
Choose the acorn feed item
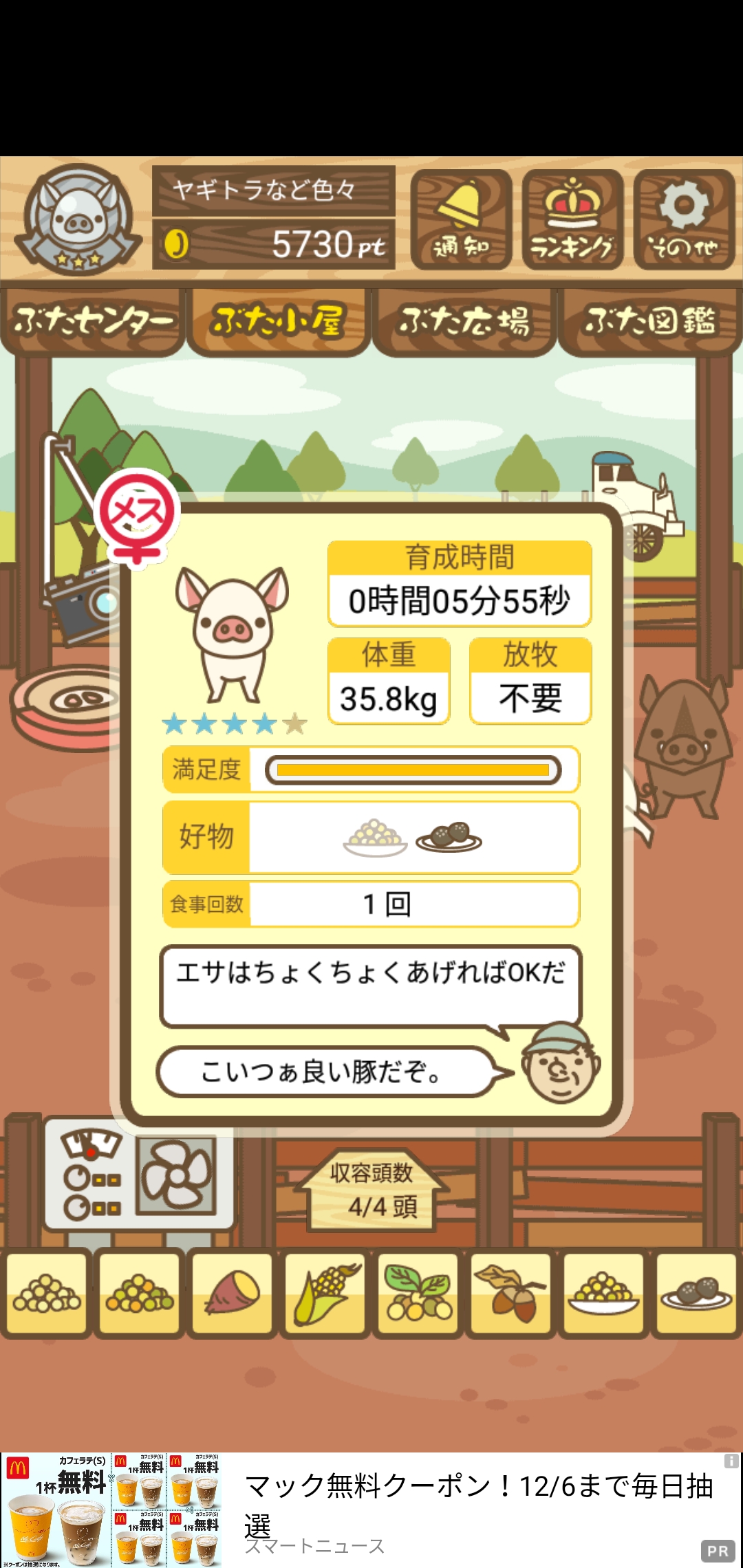click(511, 1294)
